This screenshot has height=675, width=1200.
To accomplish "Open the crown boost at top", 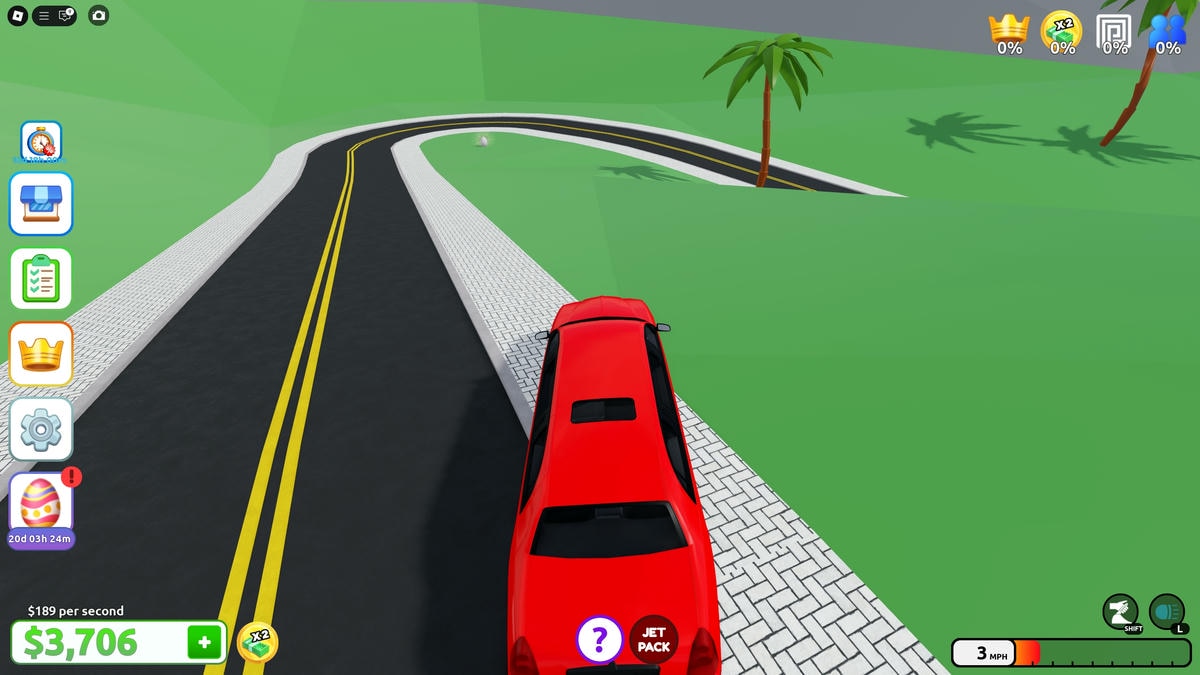I will (1009, 32).
